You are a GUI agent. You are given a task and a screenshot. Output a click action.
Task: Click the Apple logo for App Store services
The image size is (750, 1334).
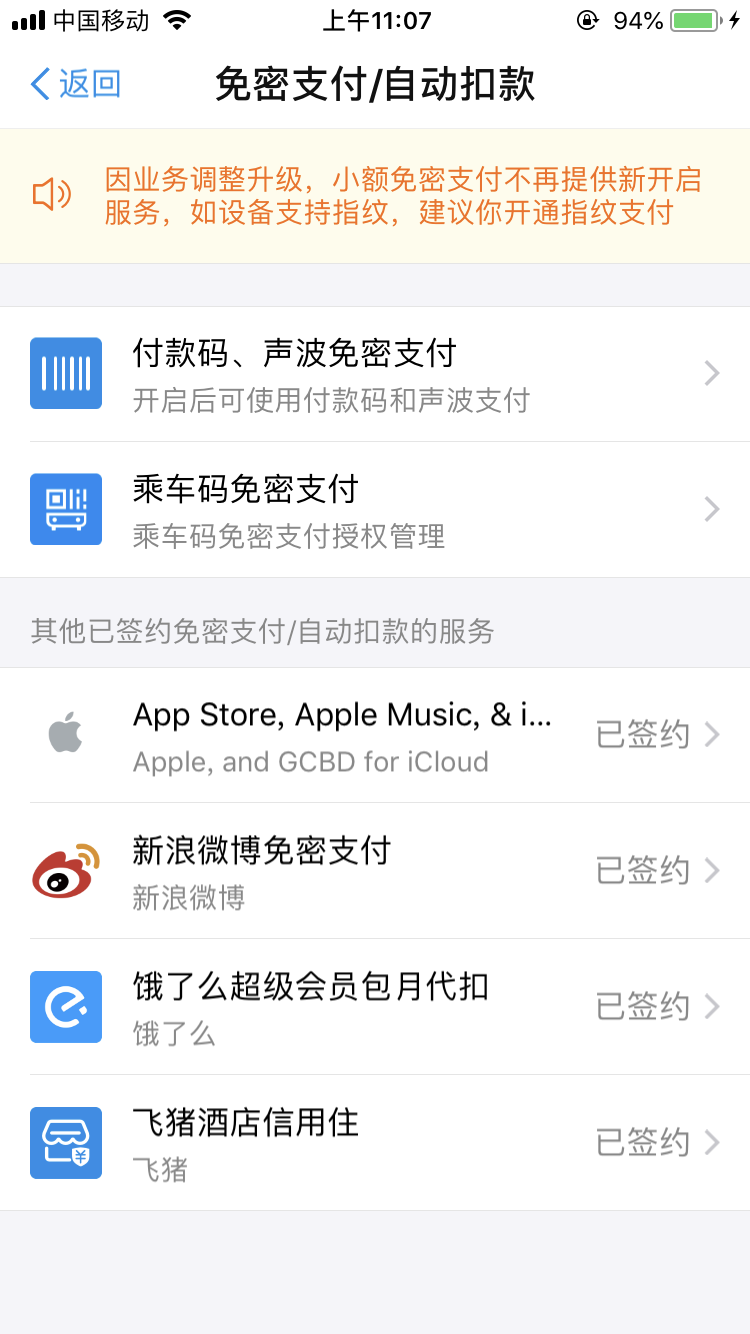tap(64, 735)
